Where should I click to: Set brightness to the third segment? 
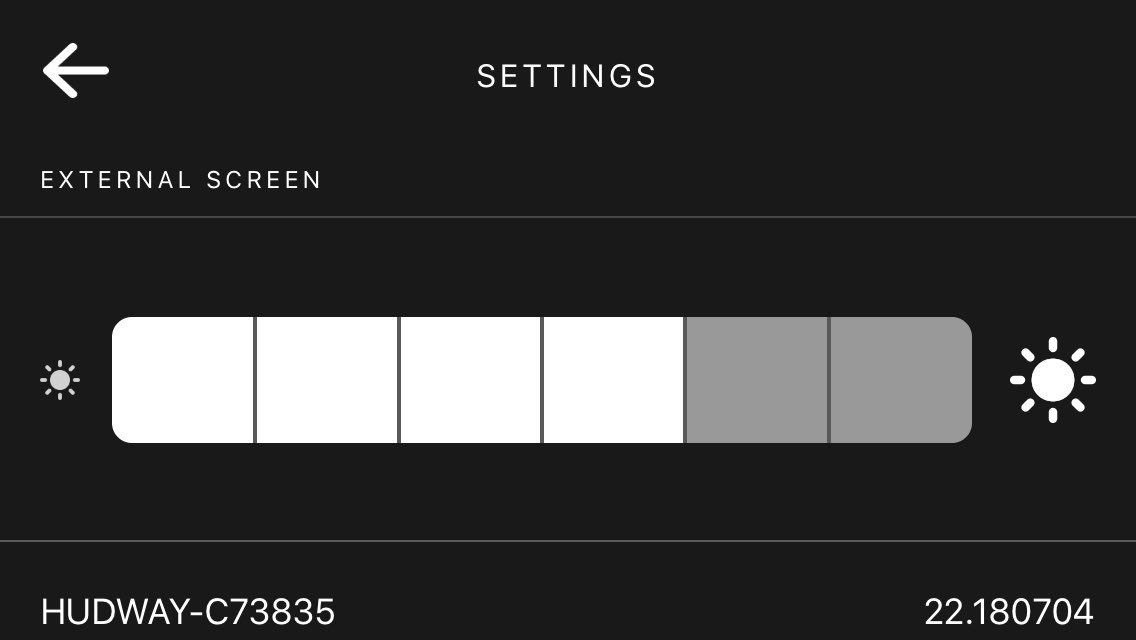tap(470, 380)
